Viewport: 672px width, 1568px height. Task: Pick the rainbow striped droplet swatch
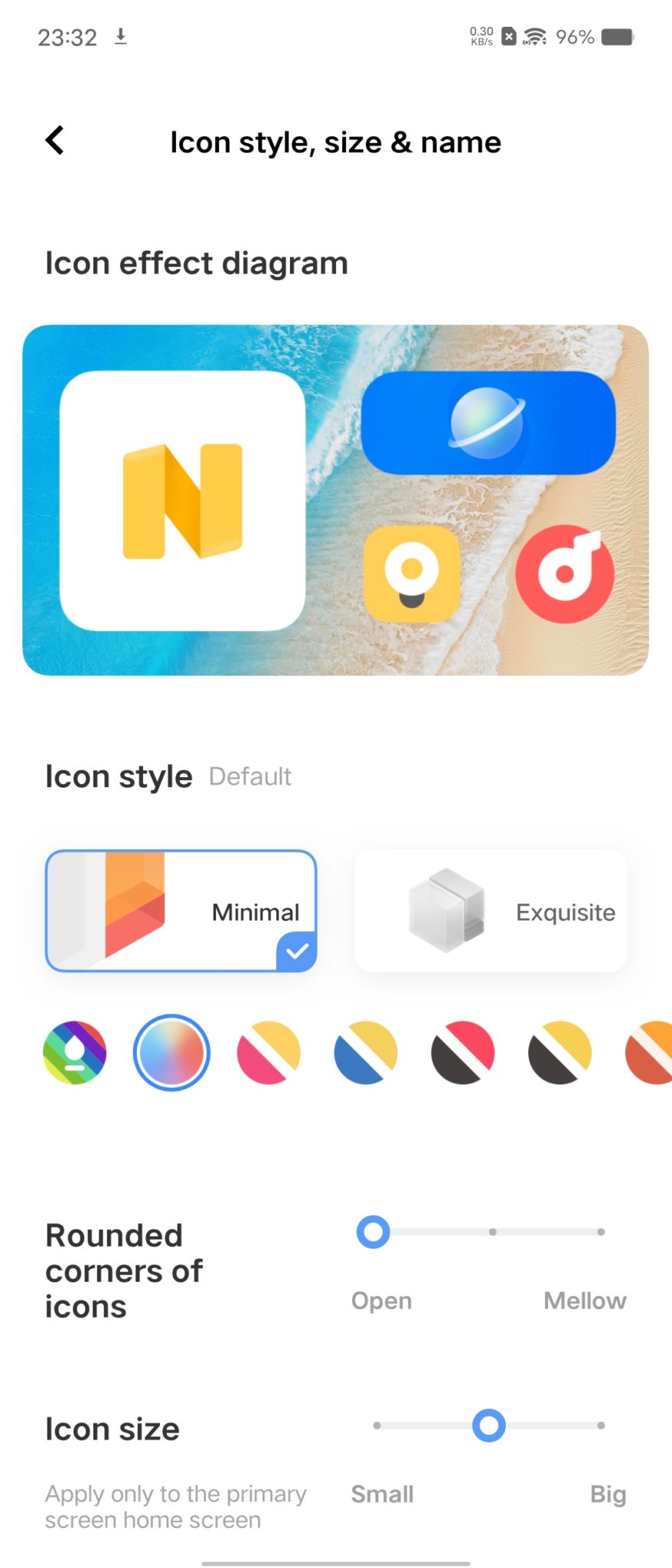(74, 1053)
